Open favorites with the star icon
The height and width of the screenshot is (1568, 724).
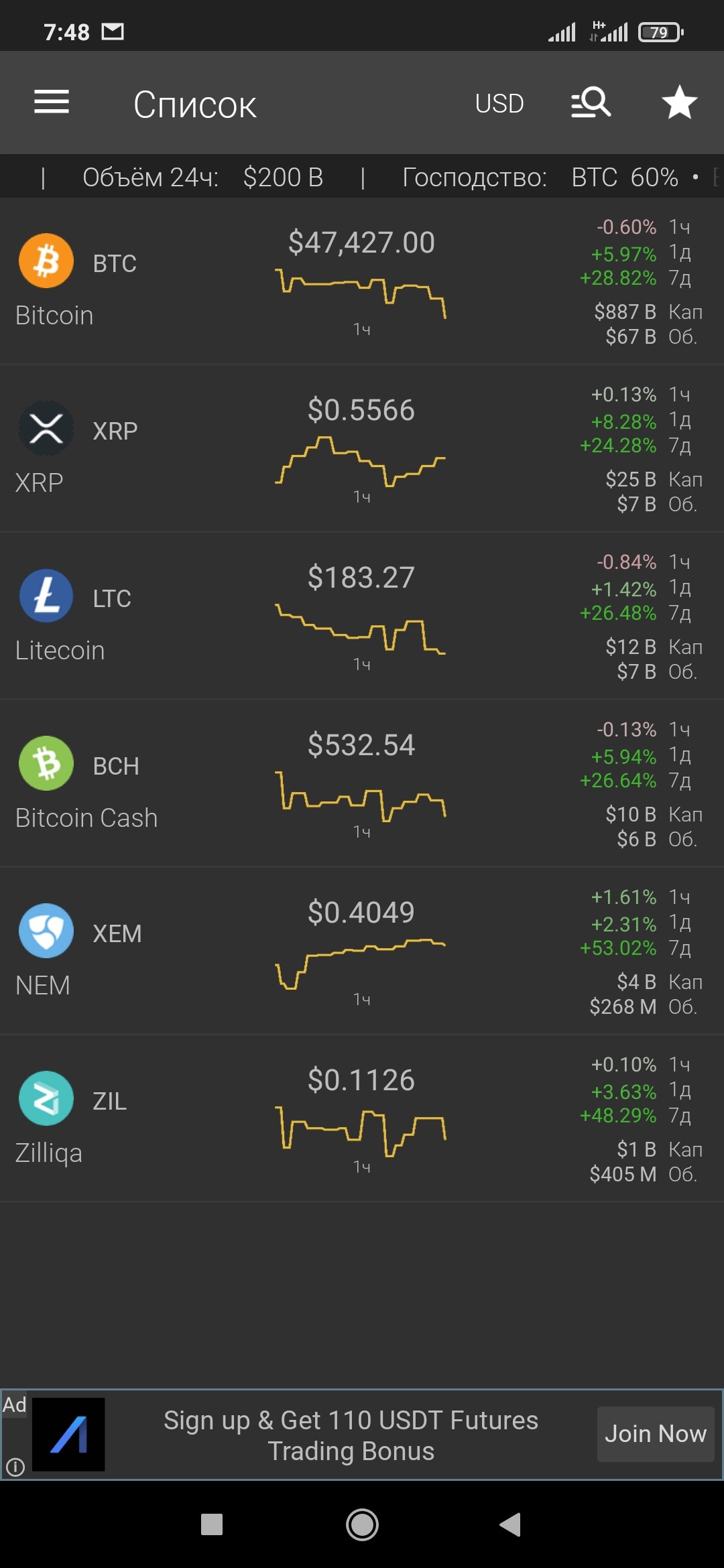point(679,103)
